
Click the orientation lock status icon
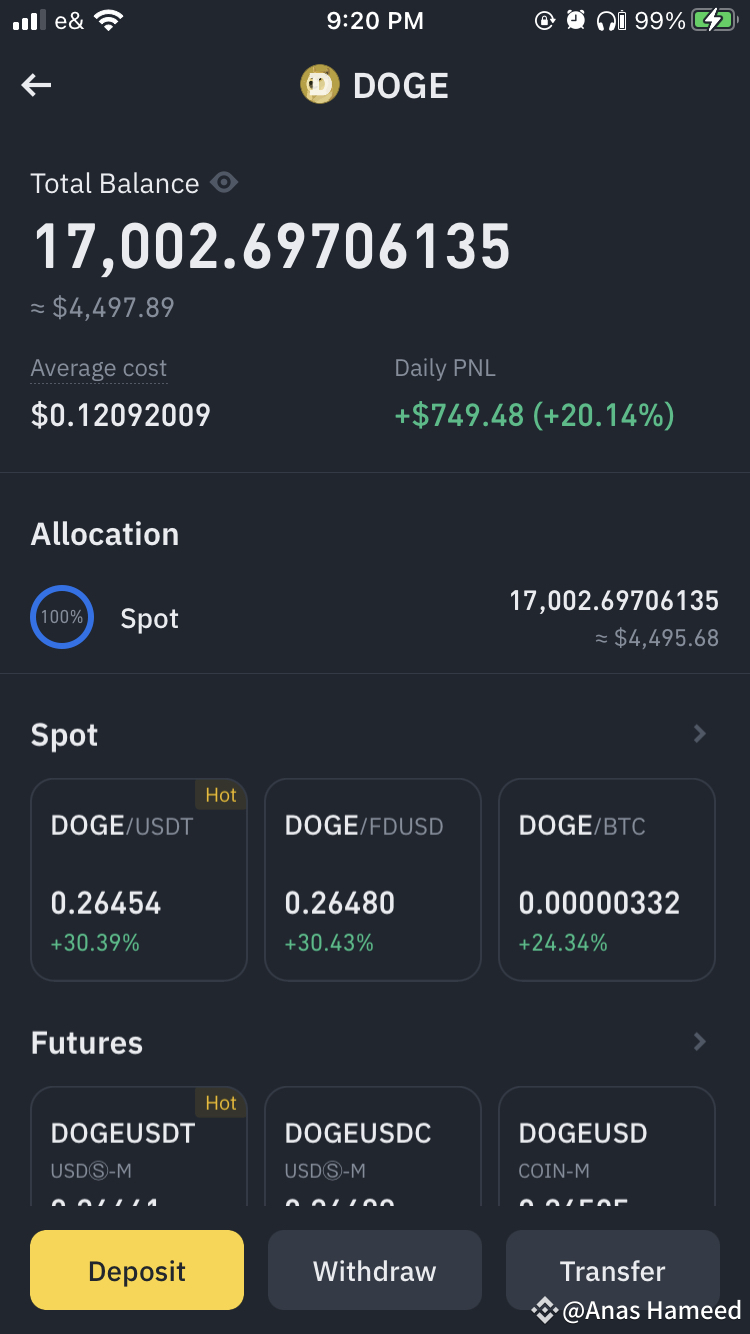543,20
